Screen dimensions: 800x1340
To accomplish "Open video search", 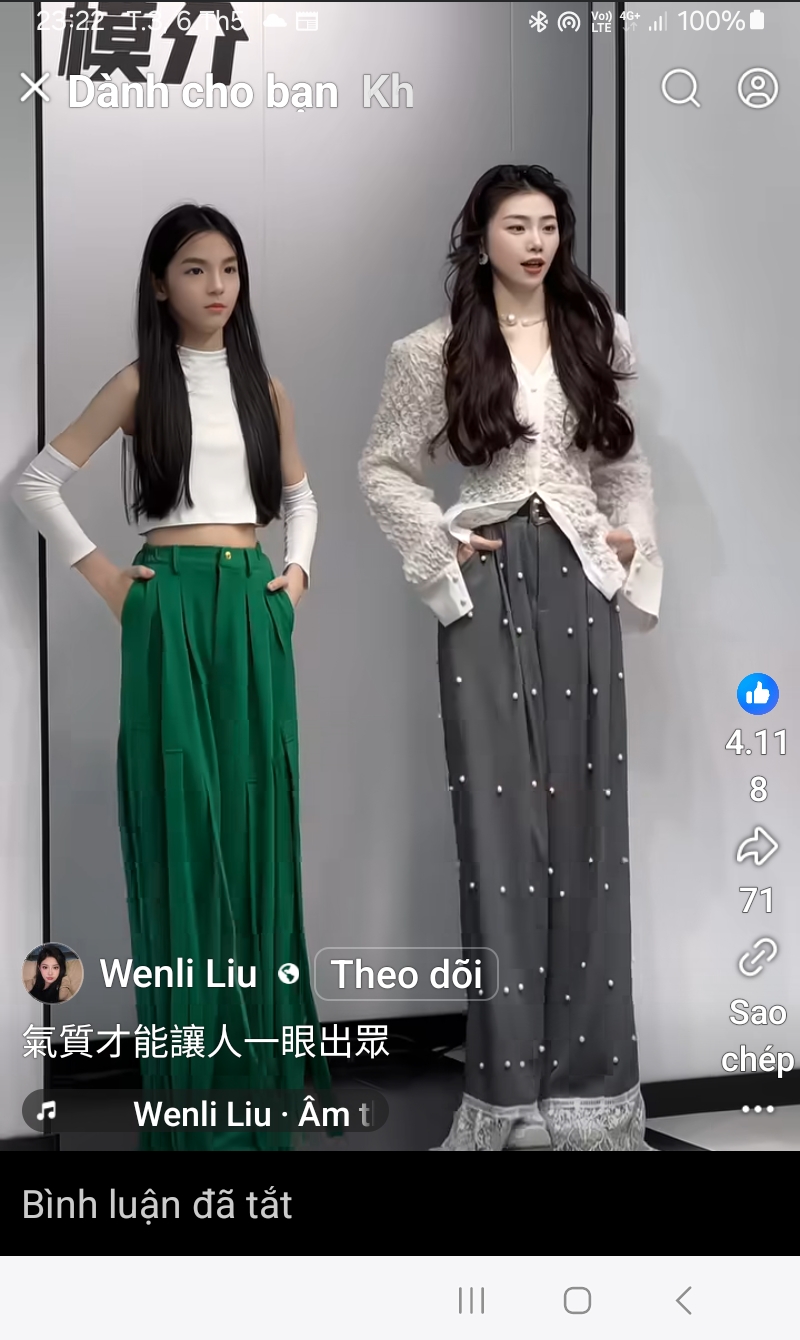I will pos(680,89).
